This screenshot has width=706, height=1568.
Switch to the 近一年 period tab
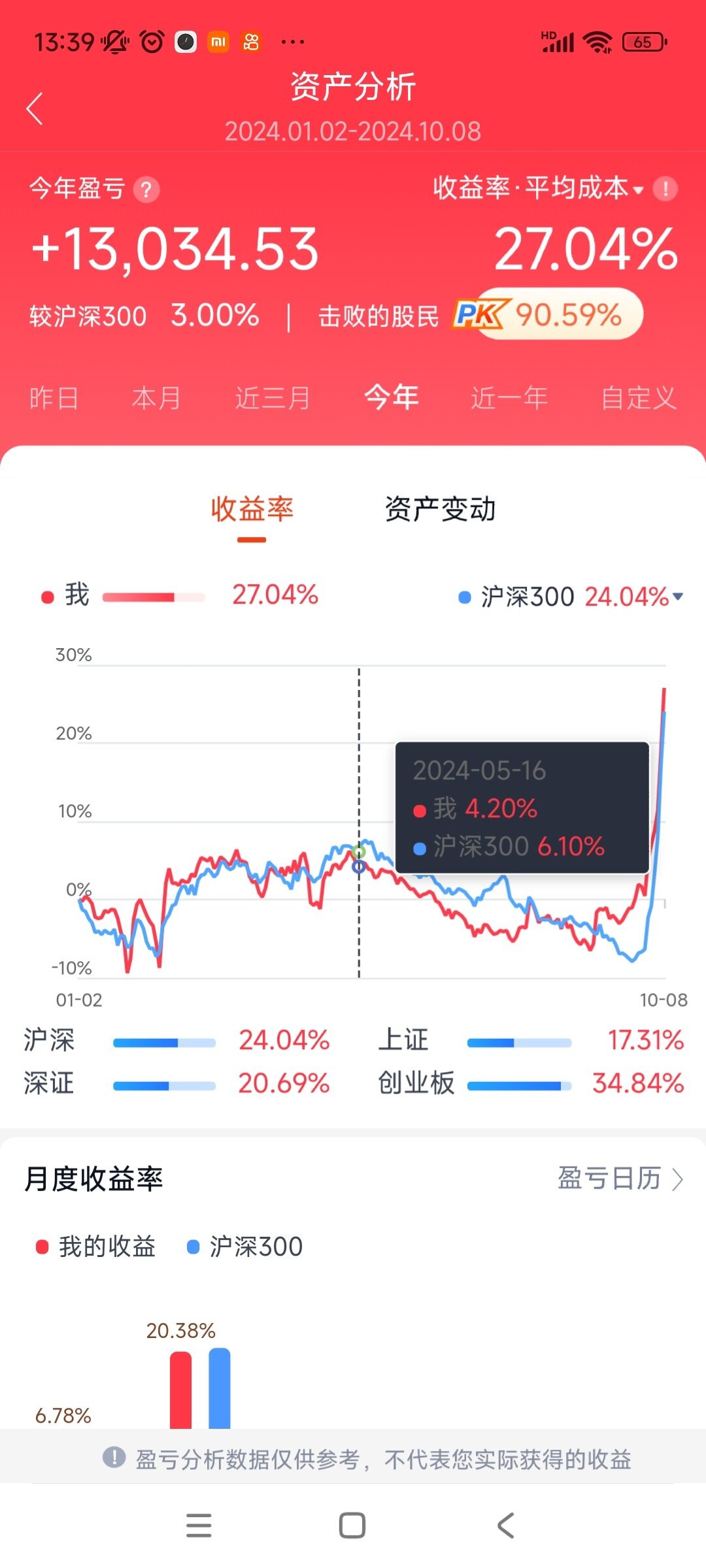509,398
